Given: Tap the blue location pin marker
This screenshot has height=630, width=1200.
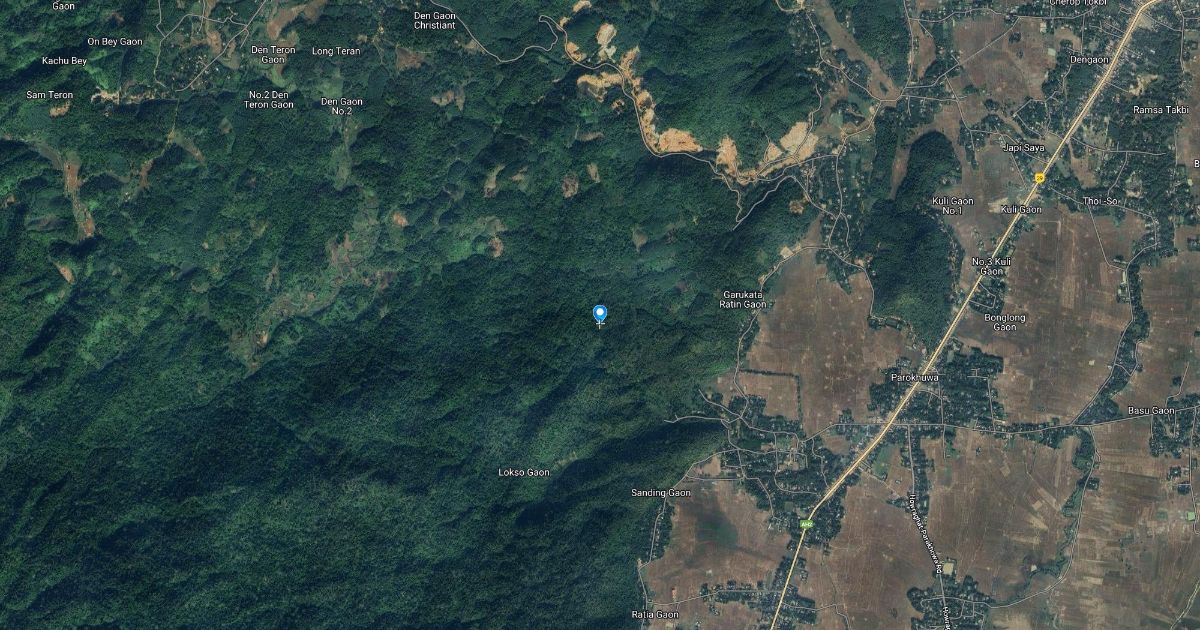Looking at the screenshot, I should pyautogui.click(x=600, y=315).
